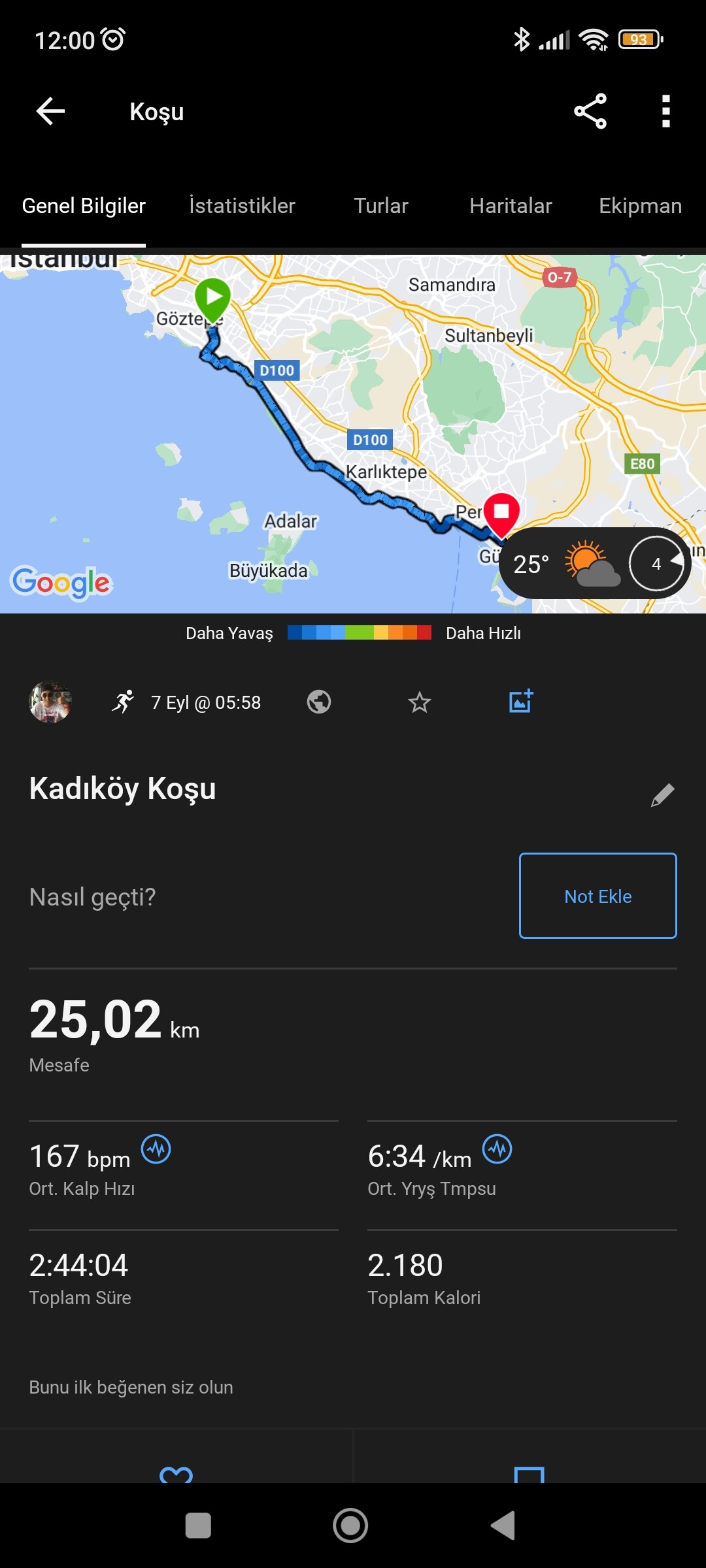706x1568 pixels.
Task: Like the activity with the heart icon
Action: pyautogui.click(x=176, y=1474)
